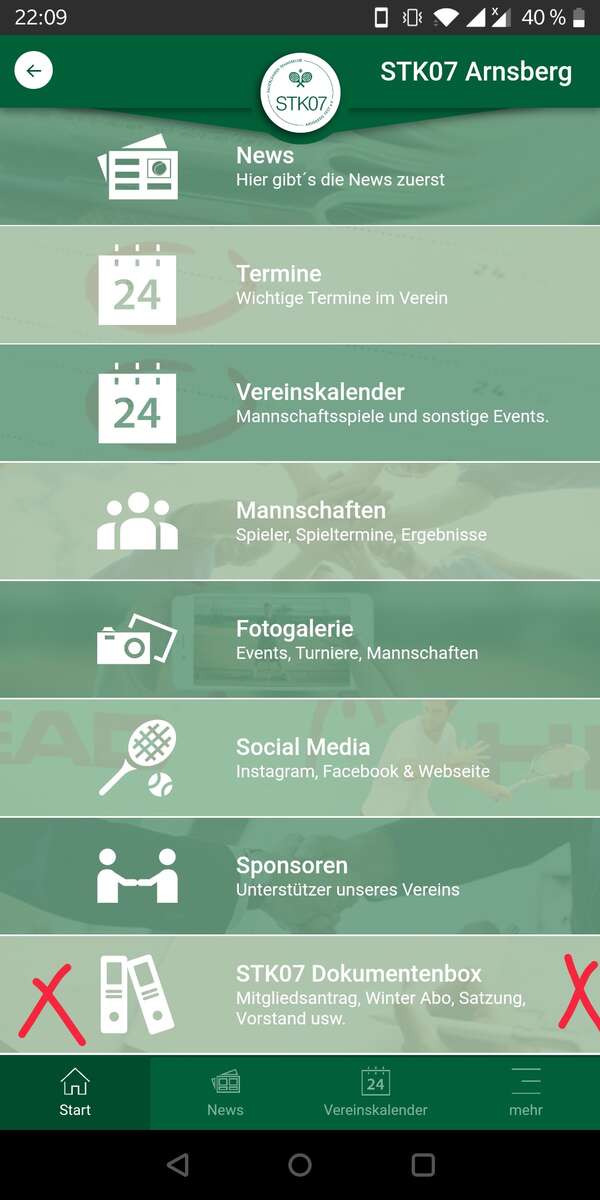
Task: Open the Fotogalerie
Action: pos(300,640)
